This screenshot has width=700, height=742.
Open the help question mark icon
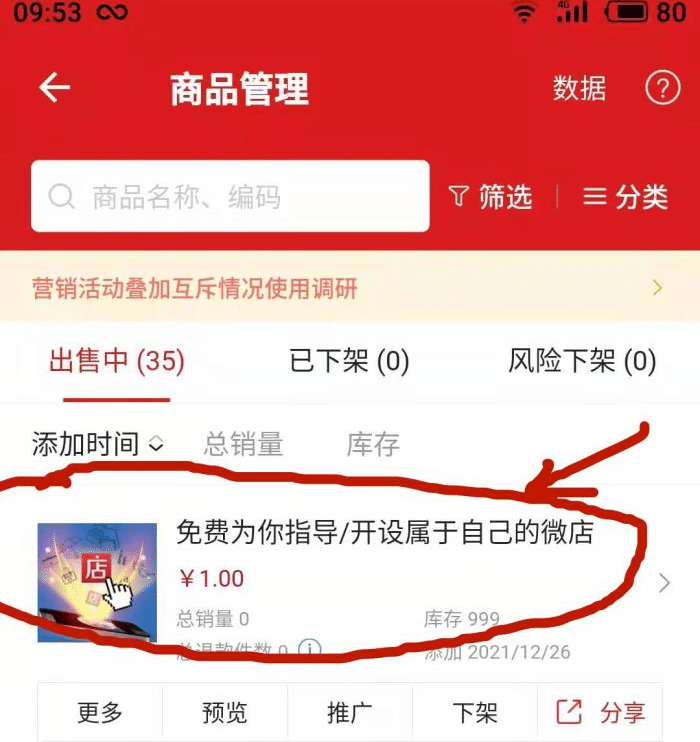tap(662, 88)
